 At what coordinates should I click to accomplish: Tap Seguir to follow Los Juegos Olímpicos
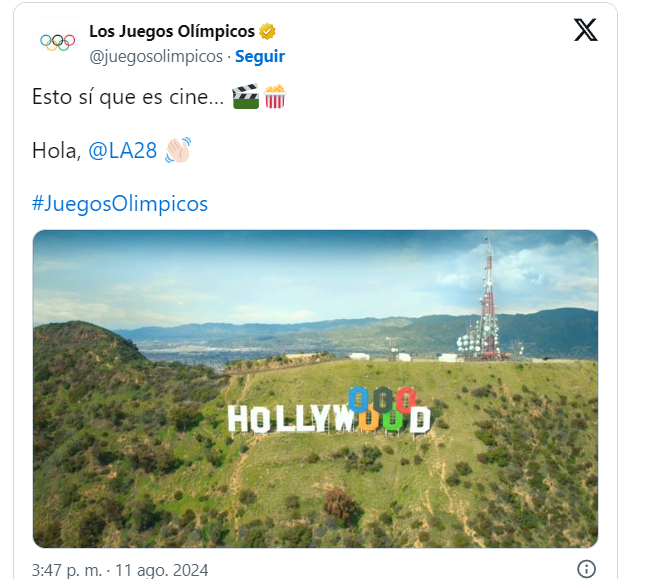tap(260, 57)
